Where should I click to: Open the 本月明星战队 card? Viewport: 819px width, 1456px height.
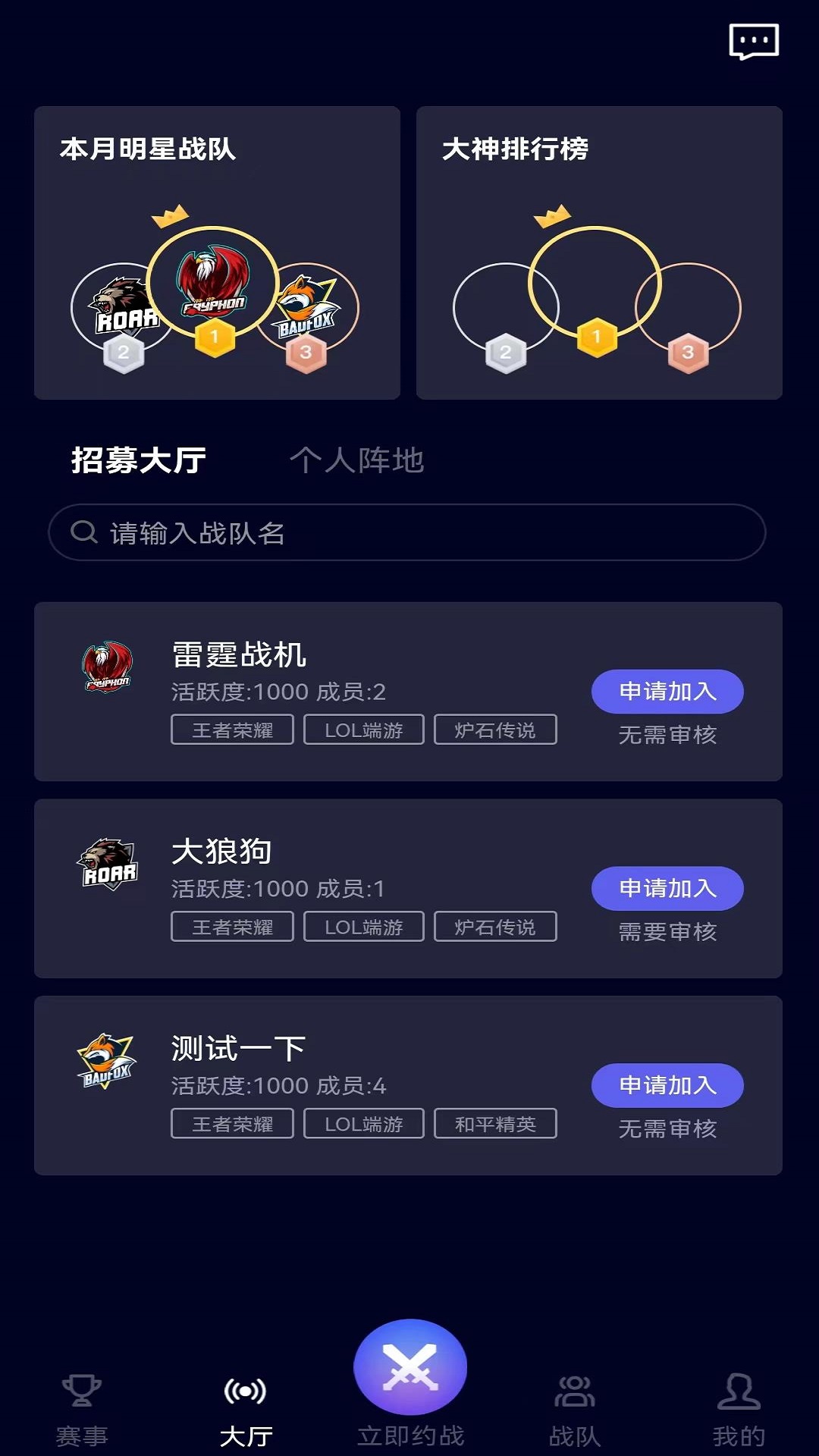217,253
